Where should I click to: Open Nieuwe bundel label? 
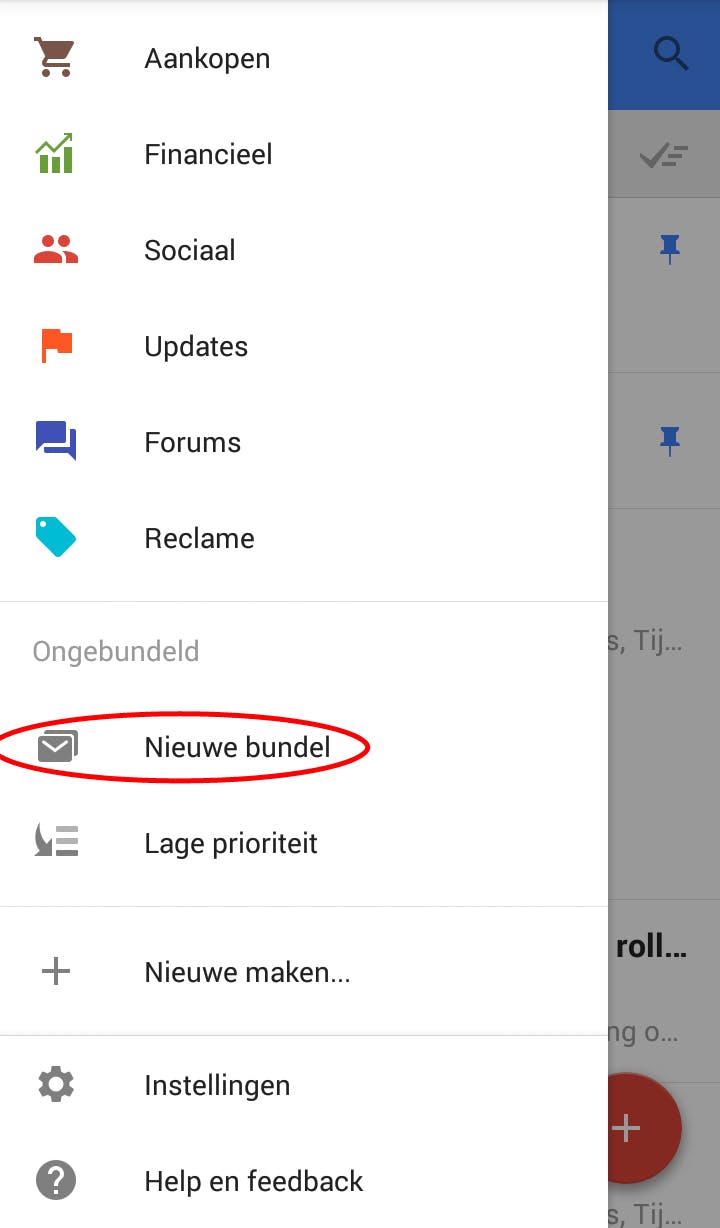click(x=237, y=747)
